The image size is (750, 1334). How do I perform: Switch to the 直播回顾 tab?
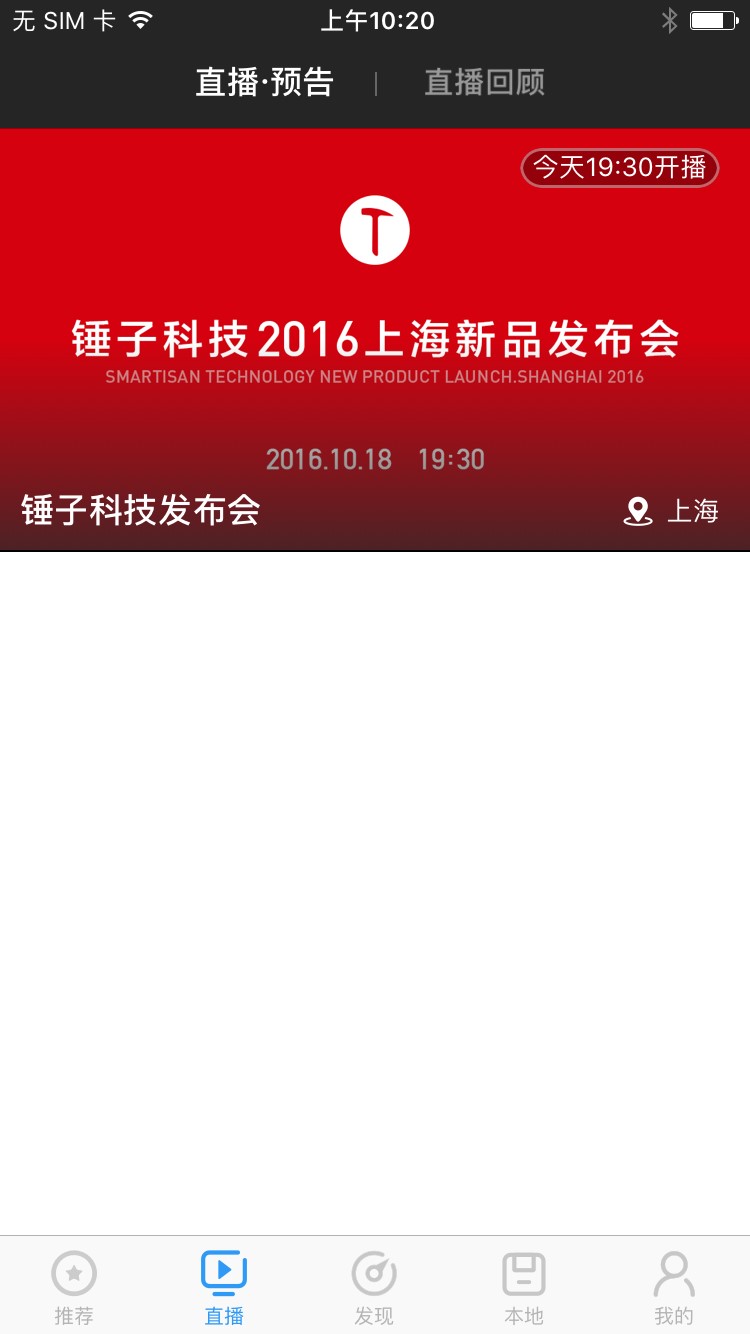point(484,82)
